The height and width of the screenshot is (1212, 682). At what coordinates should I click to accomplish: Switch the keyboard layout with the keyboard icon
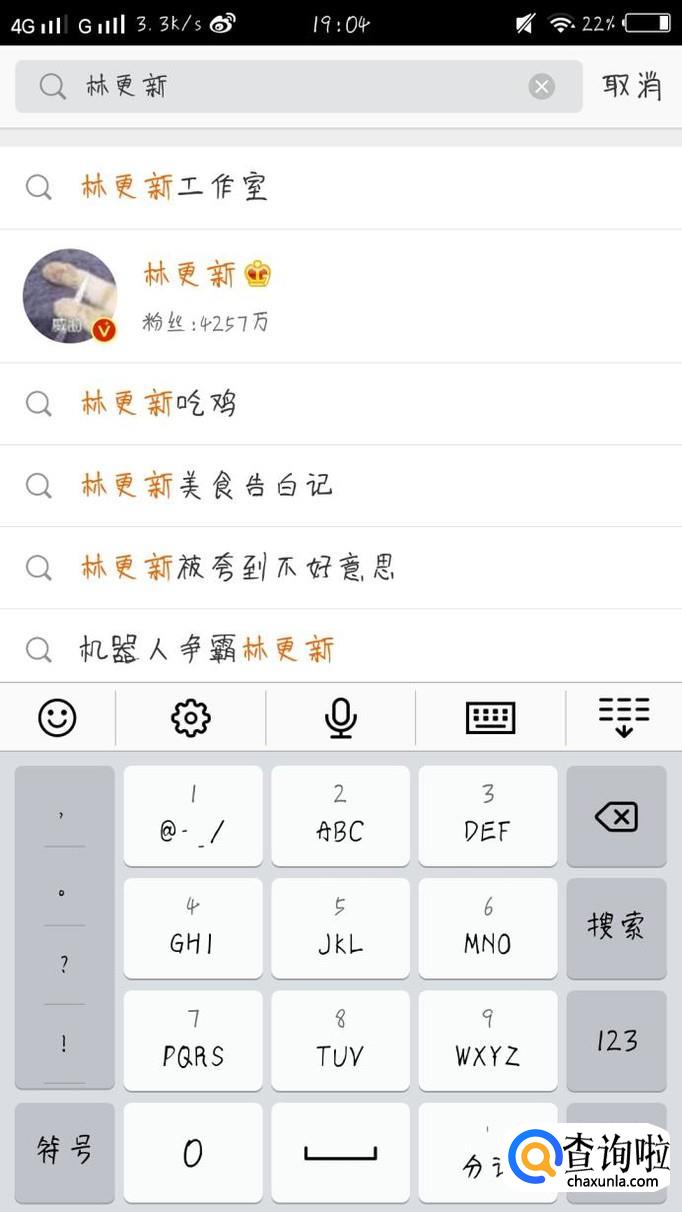[x=491, y=717]
